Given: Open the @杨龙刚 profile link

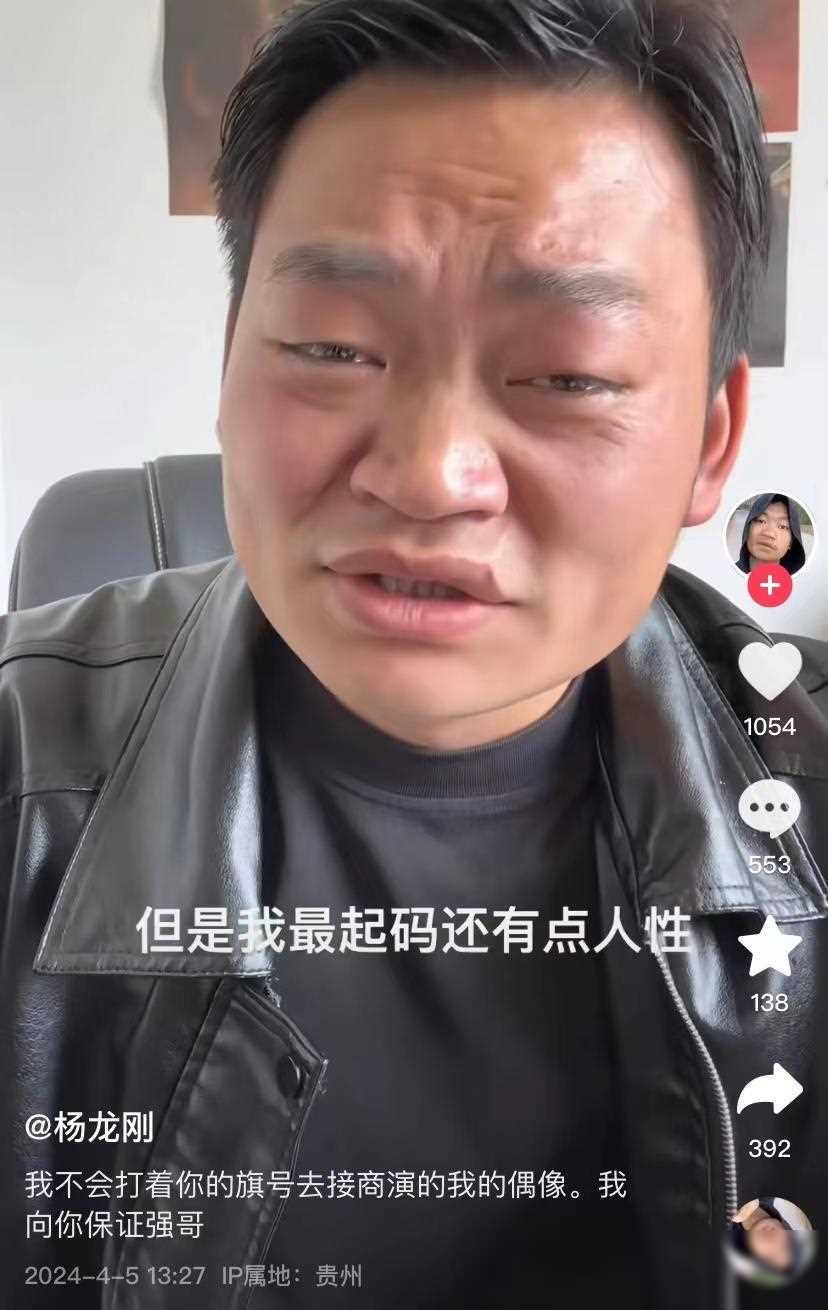Looking at the screenshot, I should 90,1129.
